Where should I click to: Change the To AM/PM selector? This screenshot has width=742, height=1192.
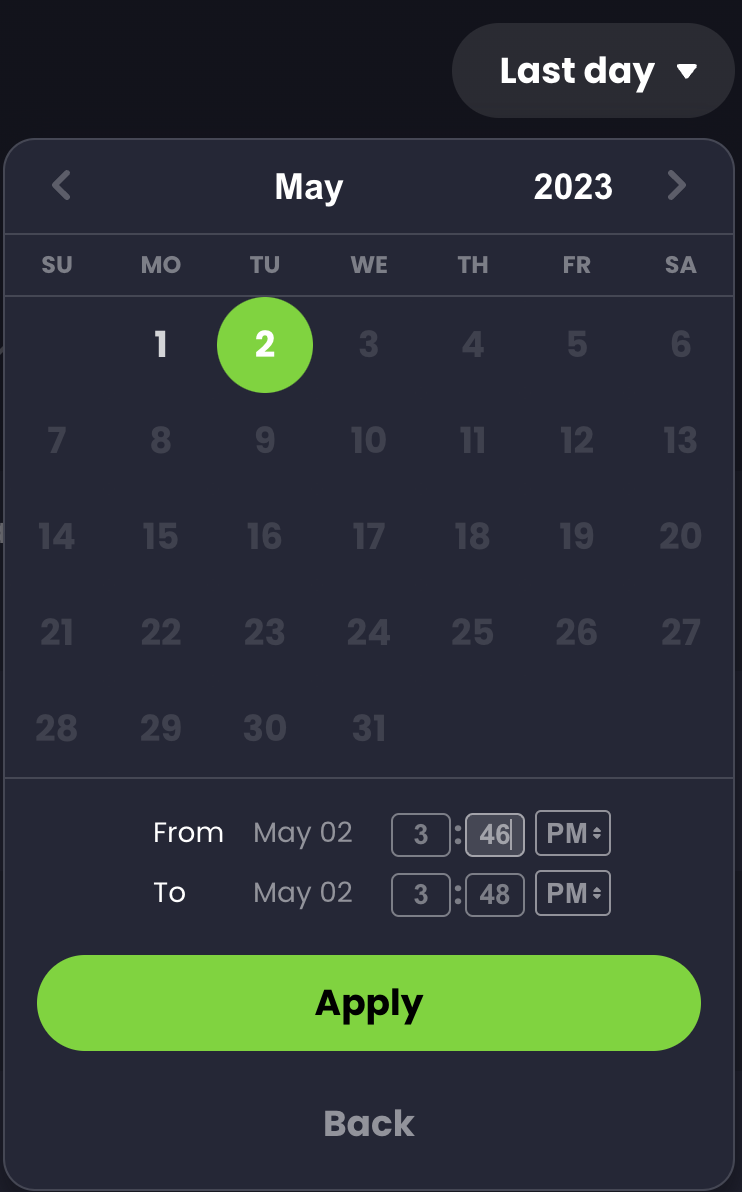[573, 893]
